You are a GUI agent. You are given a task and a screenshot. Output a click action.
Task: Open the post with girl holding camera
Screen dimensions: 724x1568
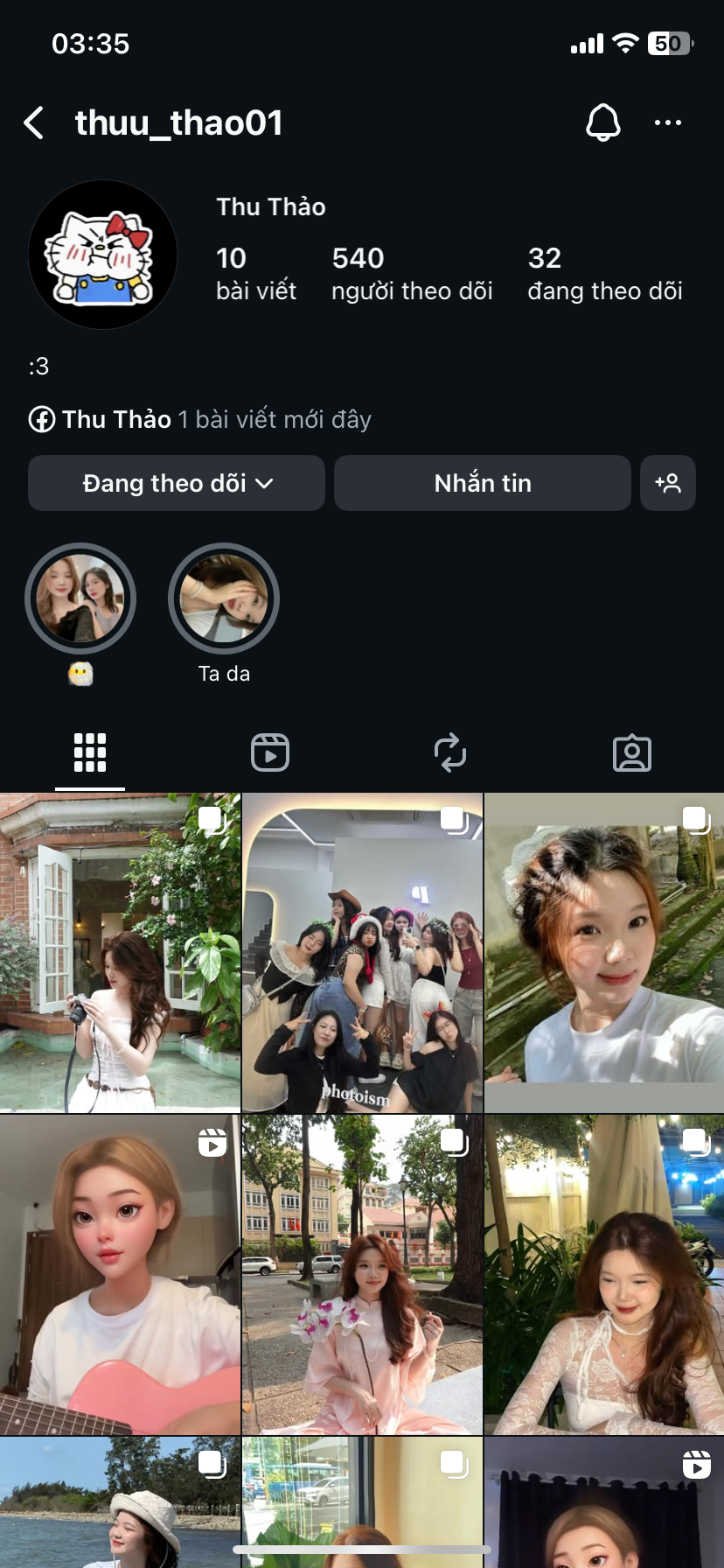[120, 953]
